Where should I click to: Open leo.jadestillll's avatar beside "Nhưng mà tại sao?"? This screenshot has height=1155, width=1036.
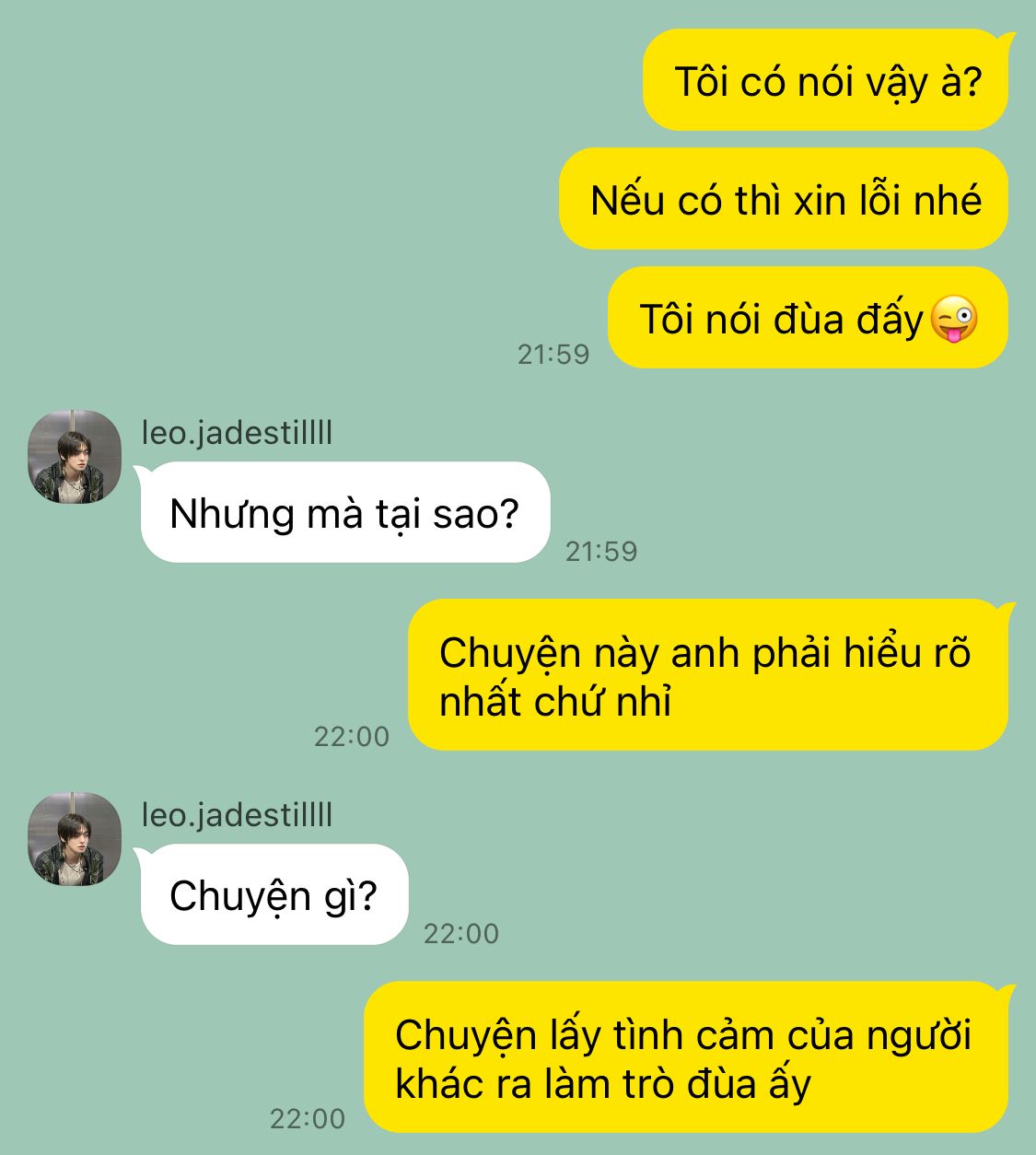tap(75, 458)
